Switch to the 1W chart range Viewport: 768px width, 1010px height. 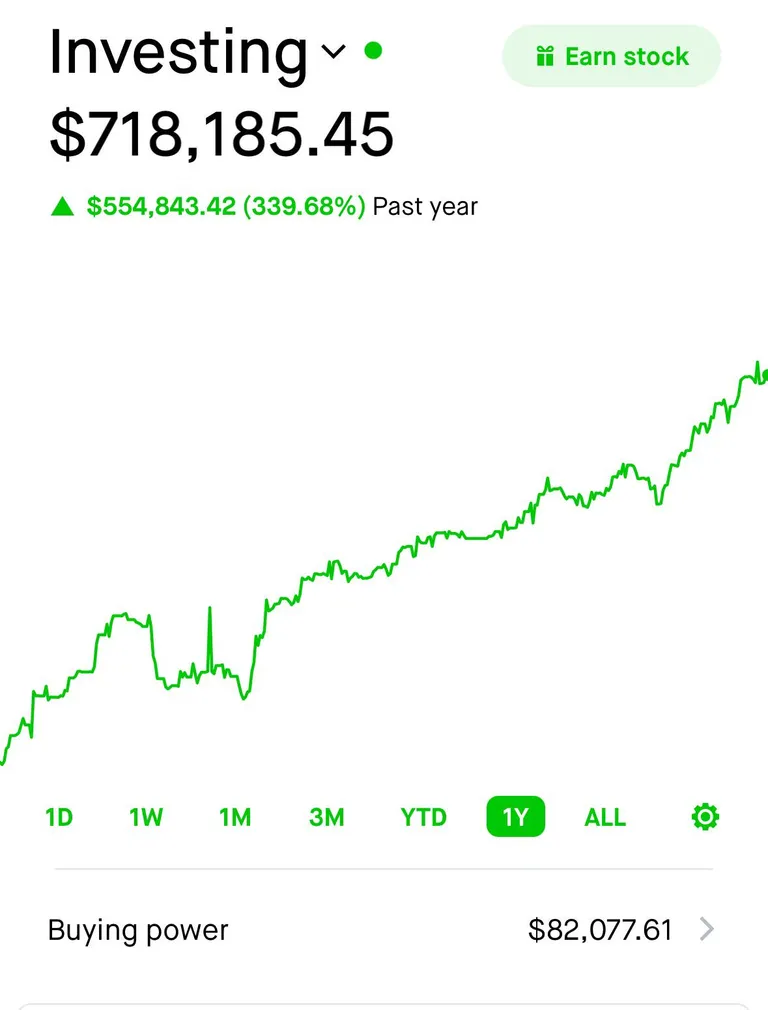(x=146, y=817)
